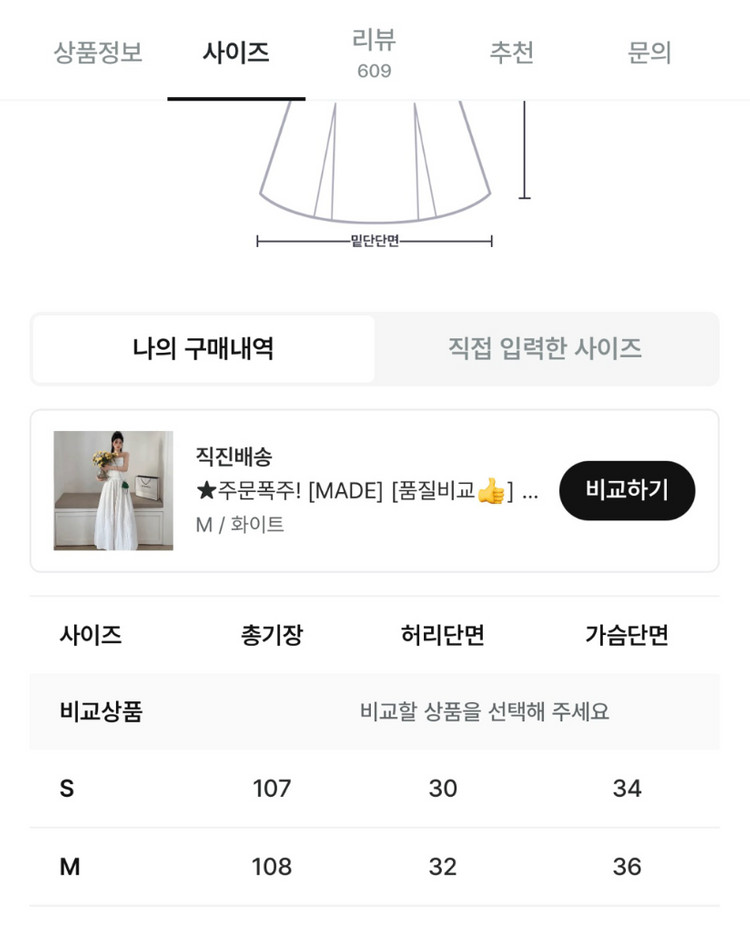Click the 가슴단면 column header
The height and width of the screenshot is (932, 750).
[x=627, y=634]
